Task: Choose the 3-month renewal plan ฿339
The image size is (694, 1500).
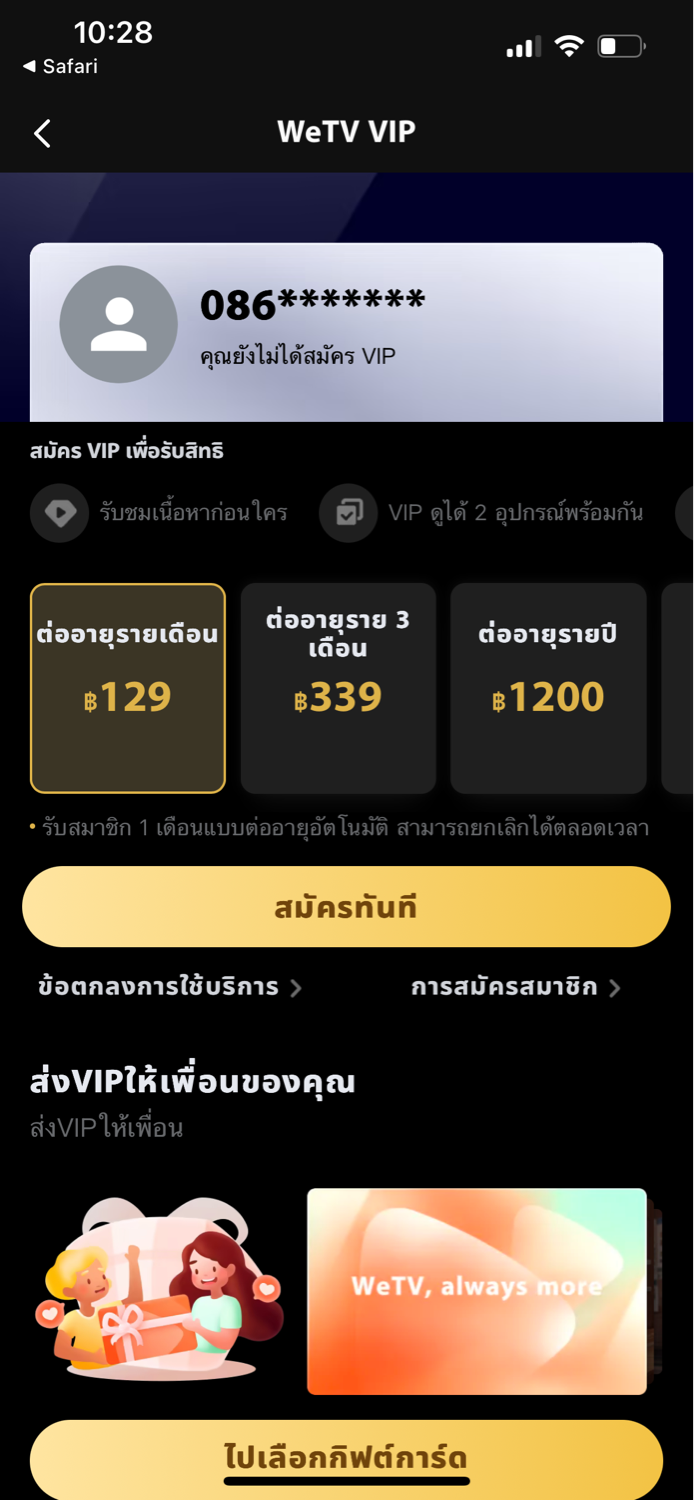Action: 338,688
